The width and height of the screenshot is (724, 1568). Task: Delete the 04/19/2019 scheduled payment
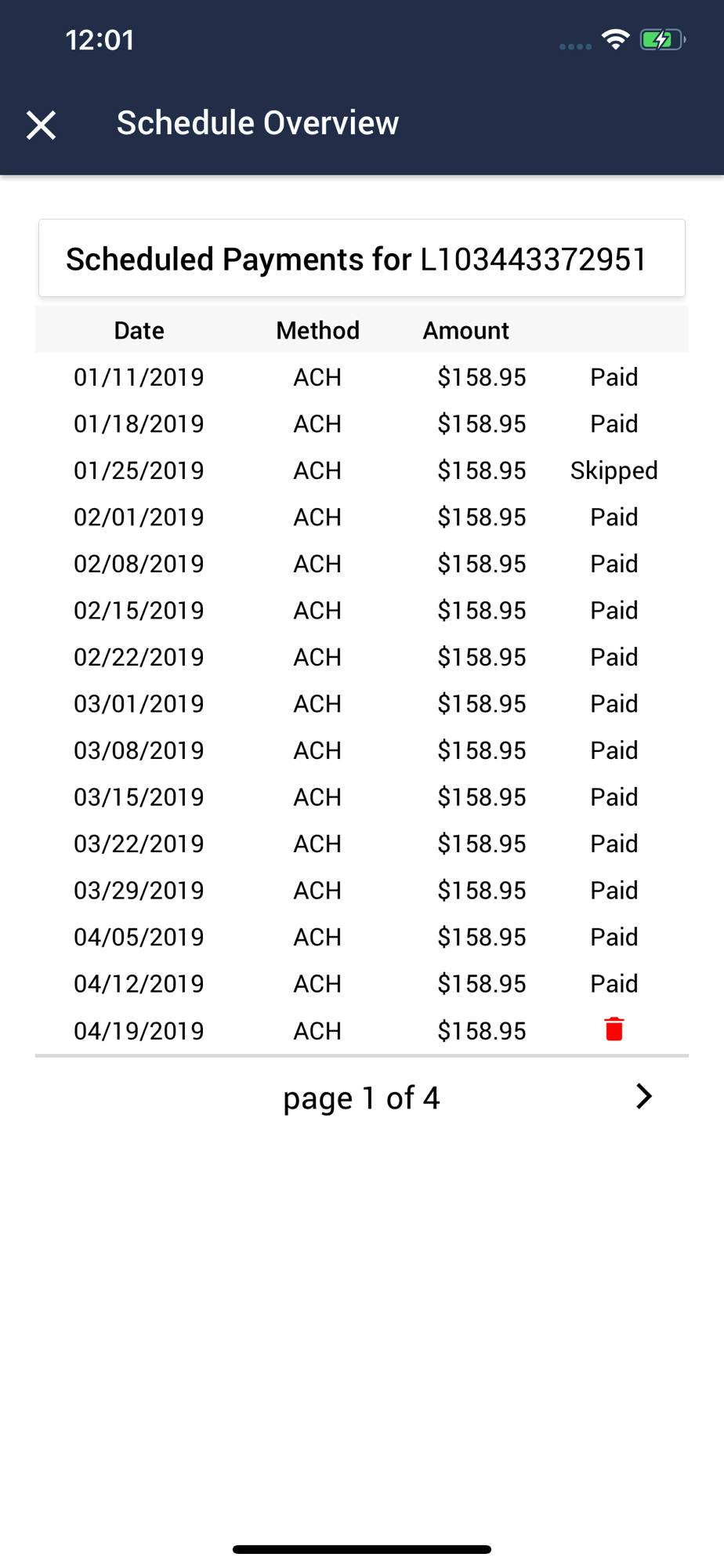click(x=614, y=1029)
